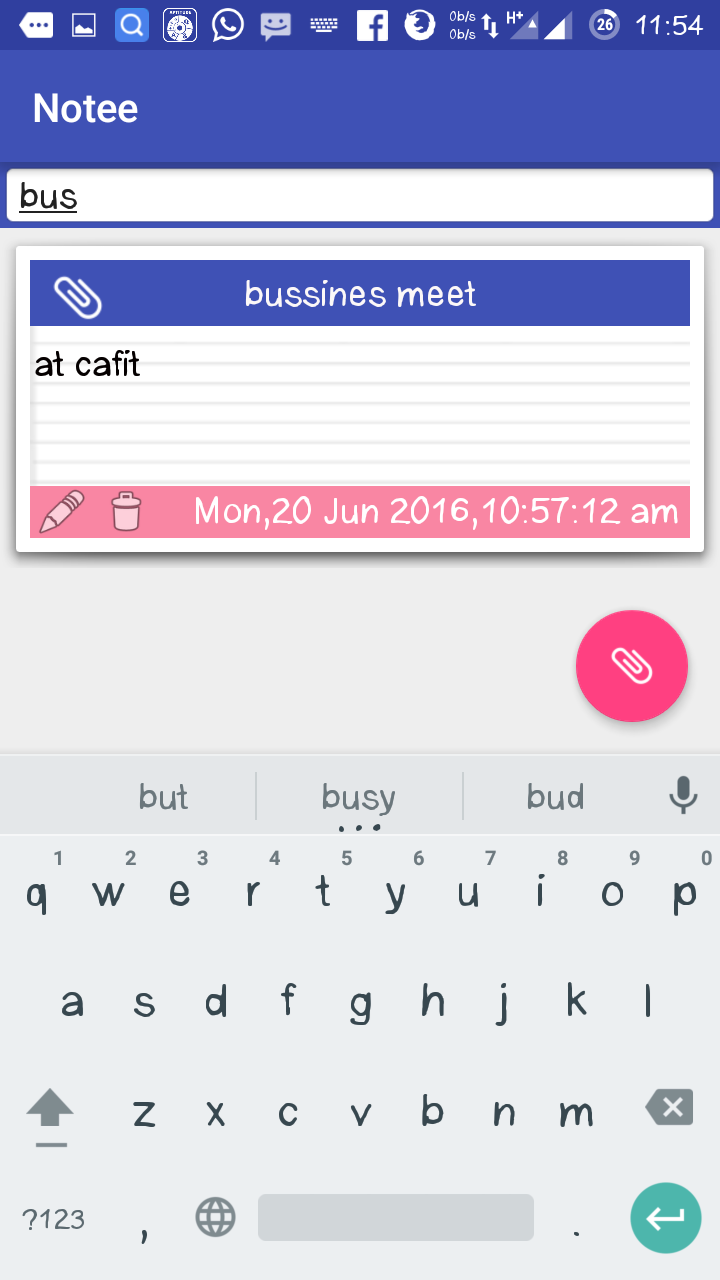Viewport: 720px width, 1280px height.
Task: Hit the backspace key on keyboard
Action: tap(669, 1108)
